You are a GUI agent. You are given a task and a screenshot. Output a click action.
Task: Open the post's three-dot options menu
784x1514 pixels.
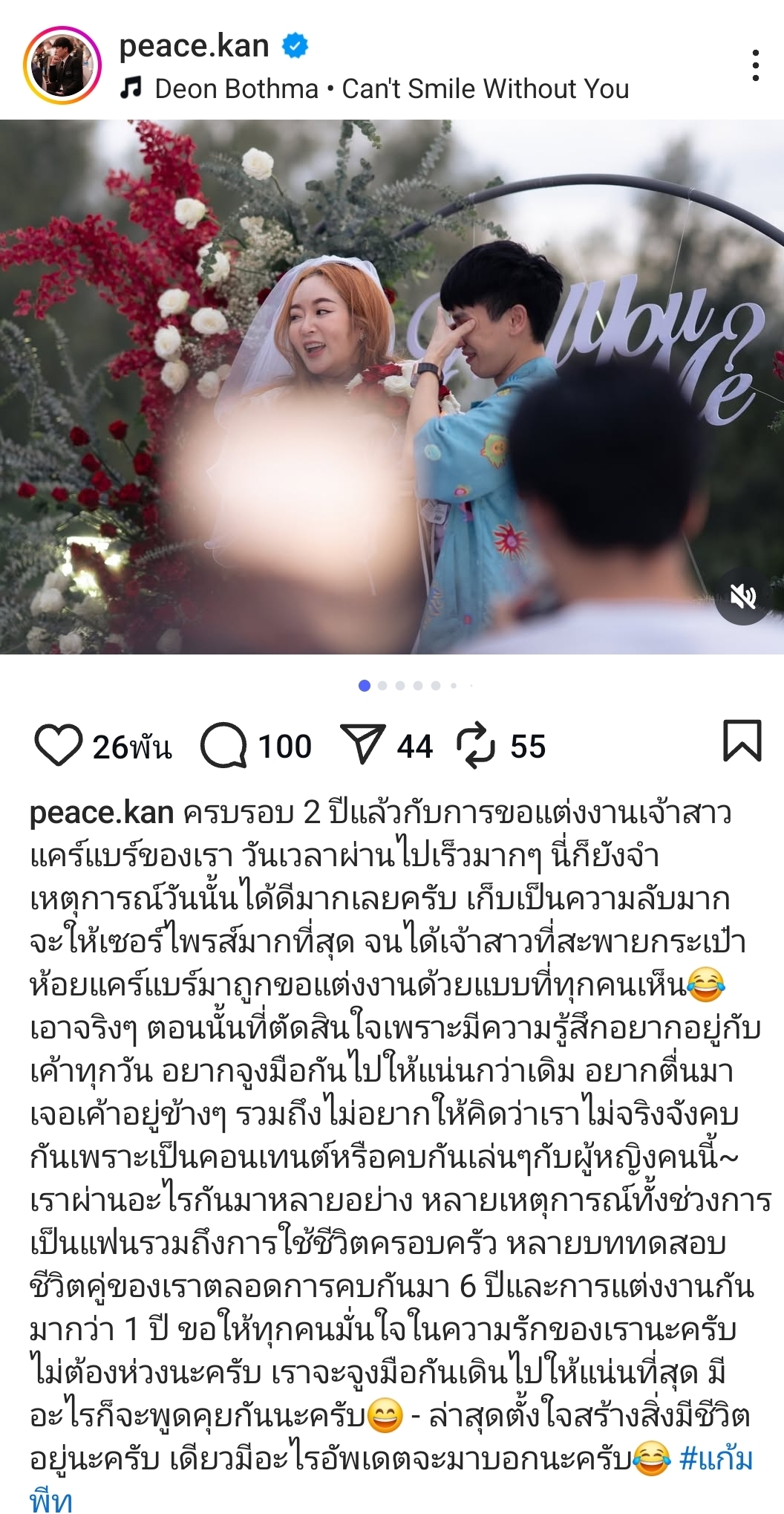pos(755,65)
